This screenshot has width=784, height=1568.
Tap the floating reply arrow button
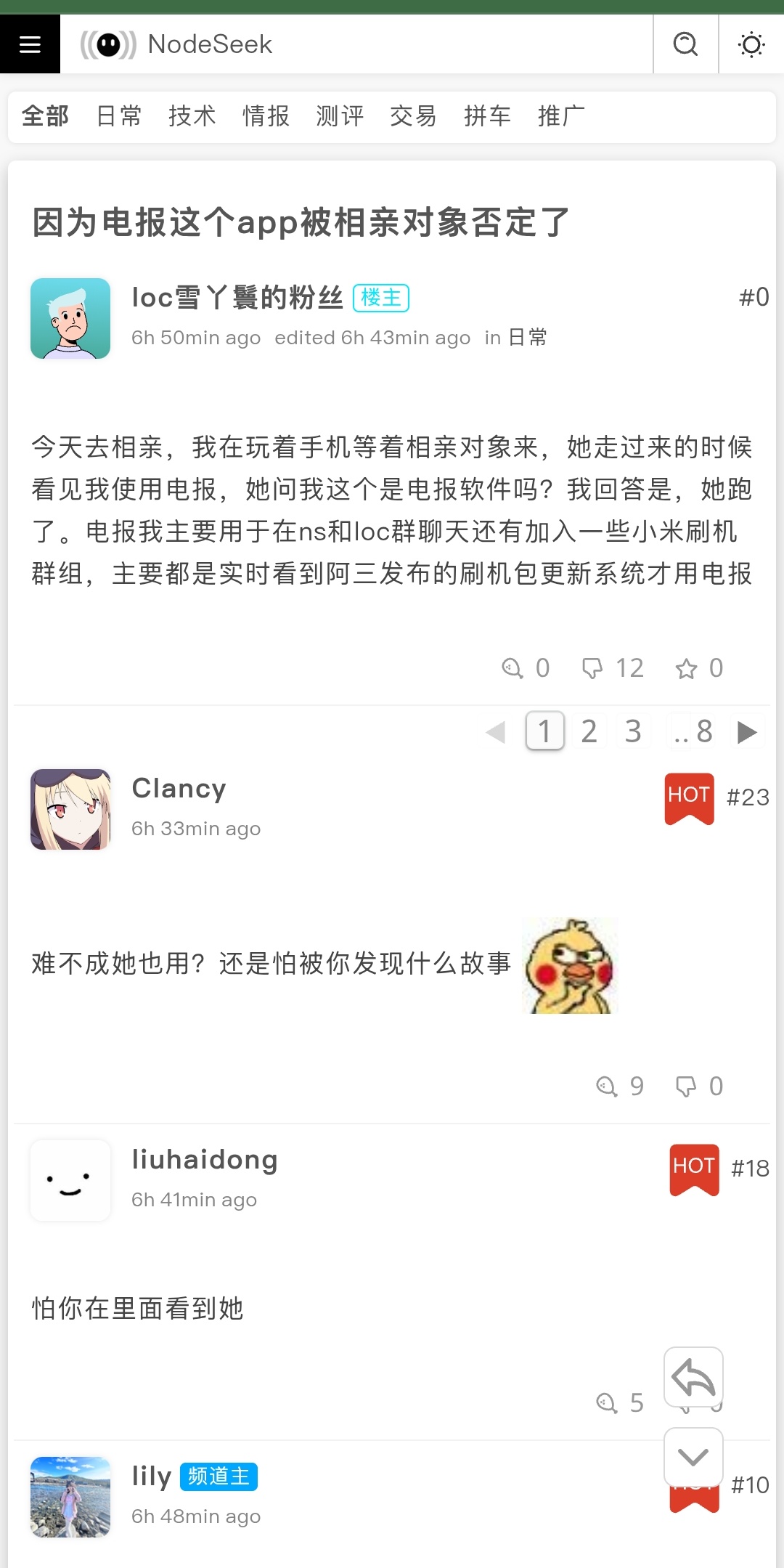tap(693, 1377)
